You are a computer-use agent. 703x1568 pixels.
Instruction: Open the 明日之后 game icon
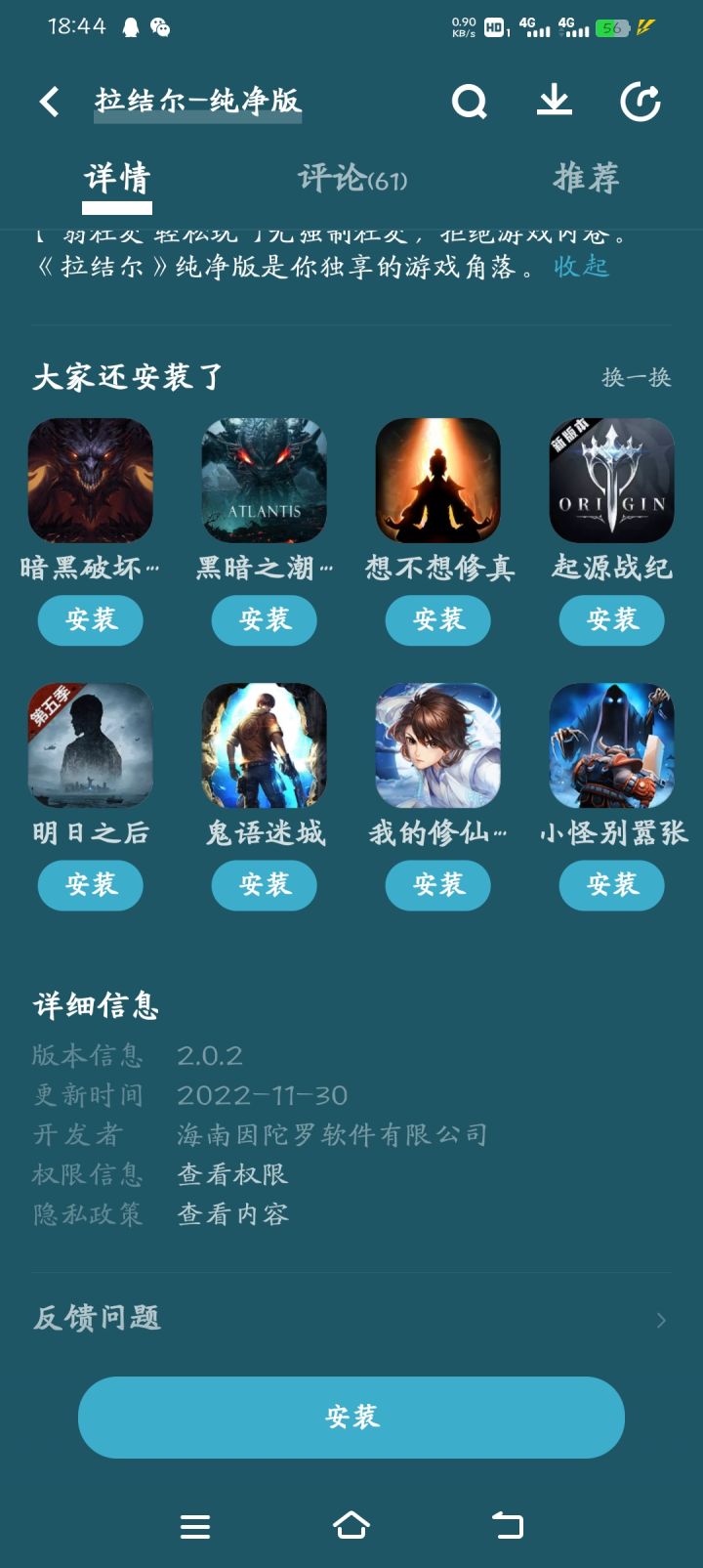click(x=90, y=745)
